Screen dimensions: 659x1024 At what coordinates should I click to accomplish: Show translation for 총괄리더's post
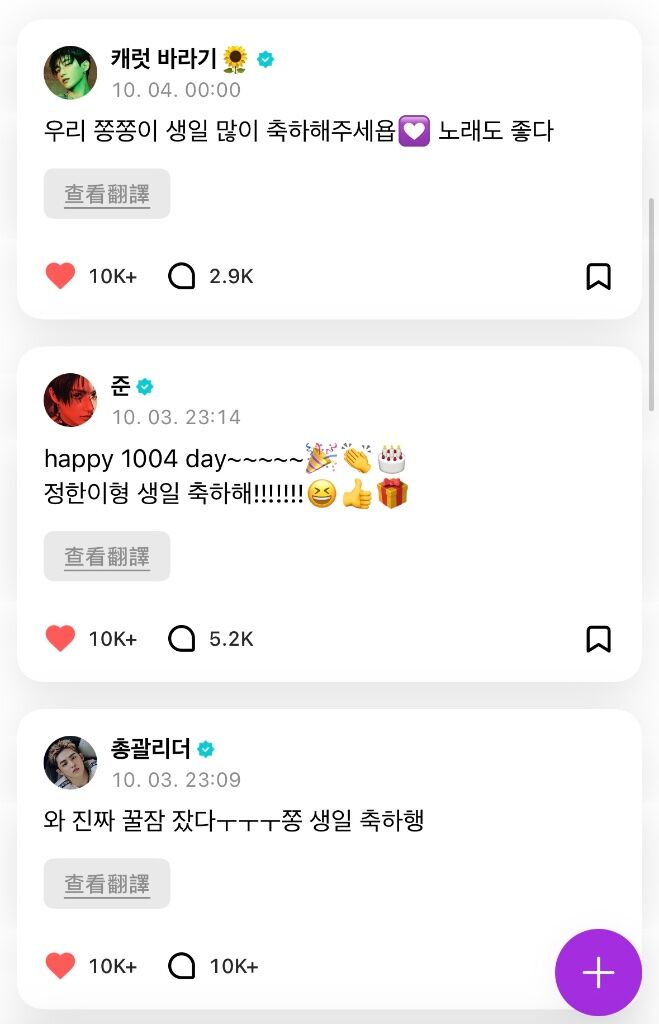tap(107, 884)
